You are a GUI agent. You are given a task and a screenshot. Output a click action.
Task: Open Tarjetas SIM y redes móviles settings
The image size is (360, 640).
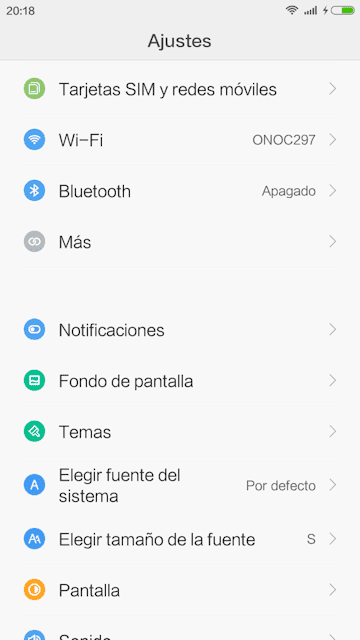coord(180,89)
